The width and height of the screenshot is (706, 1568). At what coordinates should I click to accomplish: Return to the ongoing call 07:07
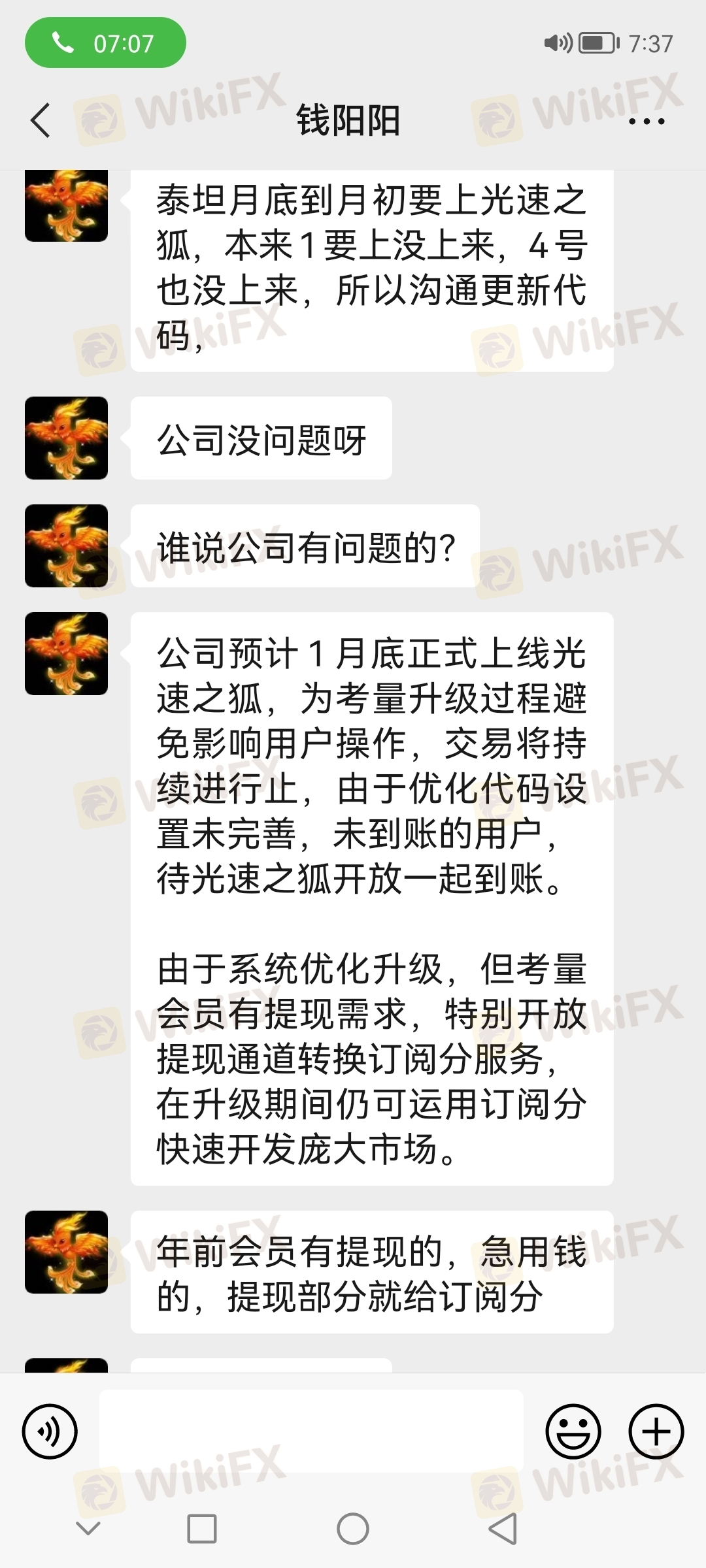pos(105,43)
